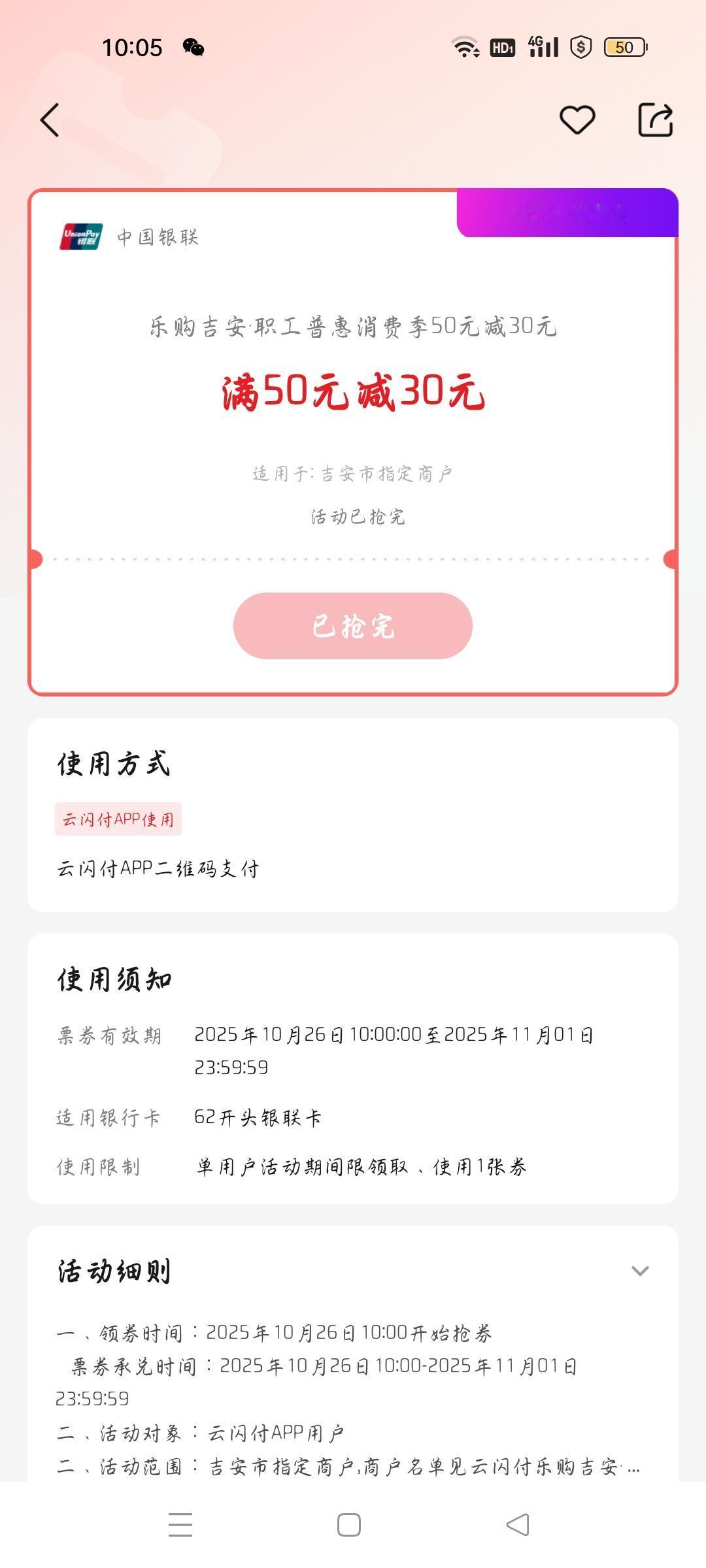Image resolution: width=706 pixels, height=1568 pixels.
Task: Navigate back using the top-left arrow
Action: pos(49,120)
